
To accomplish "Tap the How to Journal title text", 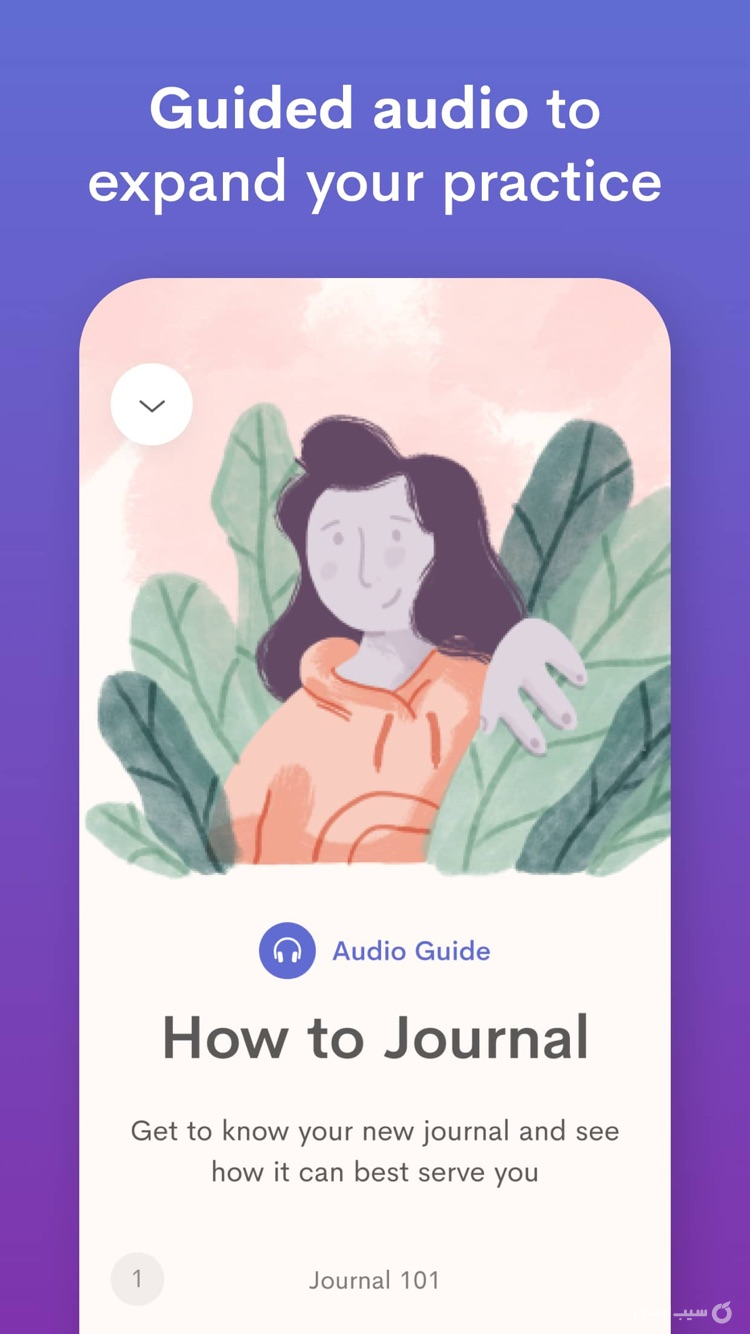I will point(375,1037).
